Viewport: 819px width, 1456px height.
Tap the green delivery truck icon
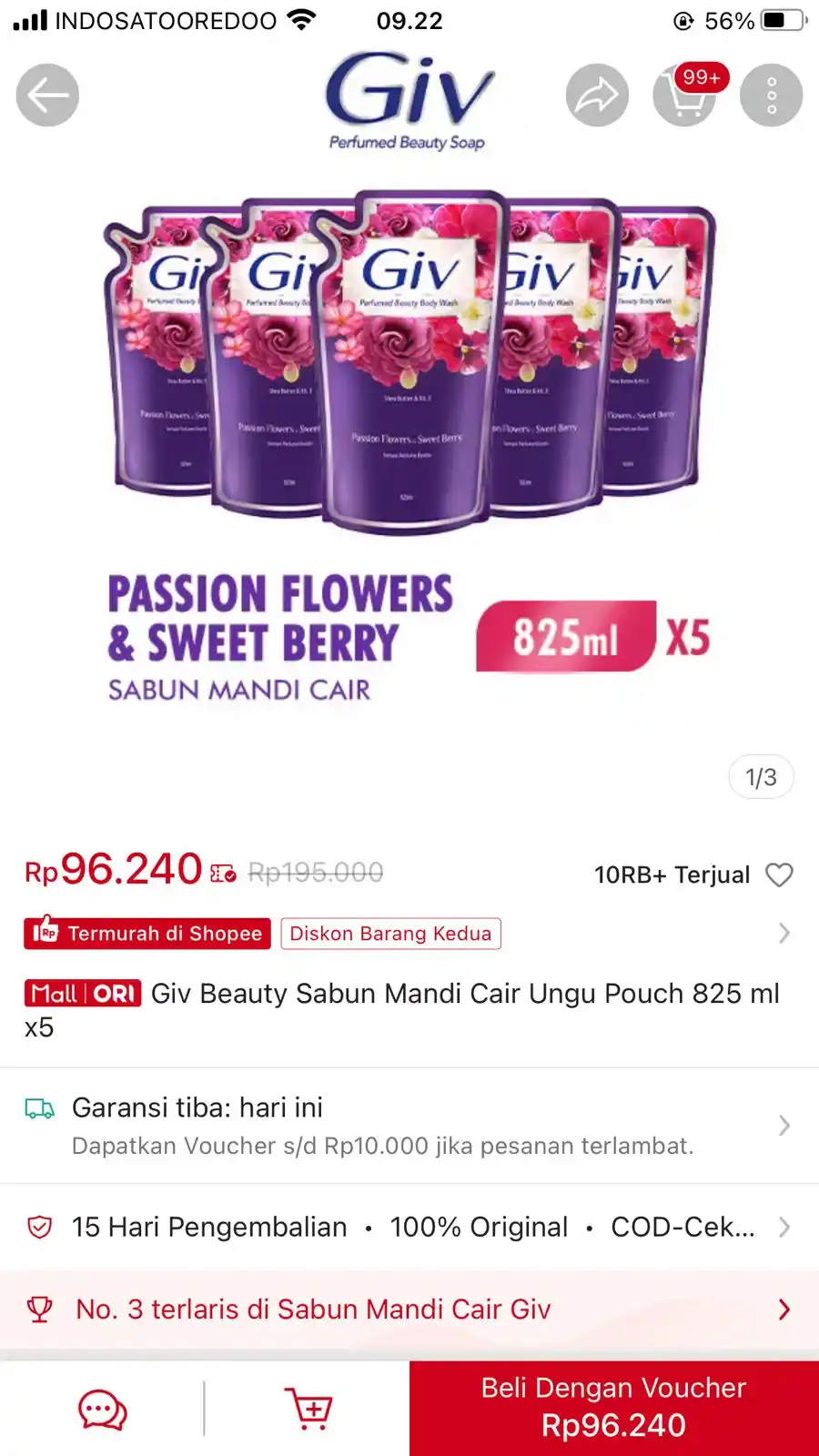(38, 1109)
